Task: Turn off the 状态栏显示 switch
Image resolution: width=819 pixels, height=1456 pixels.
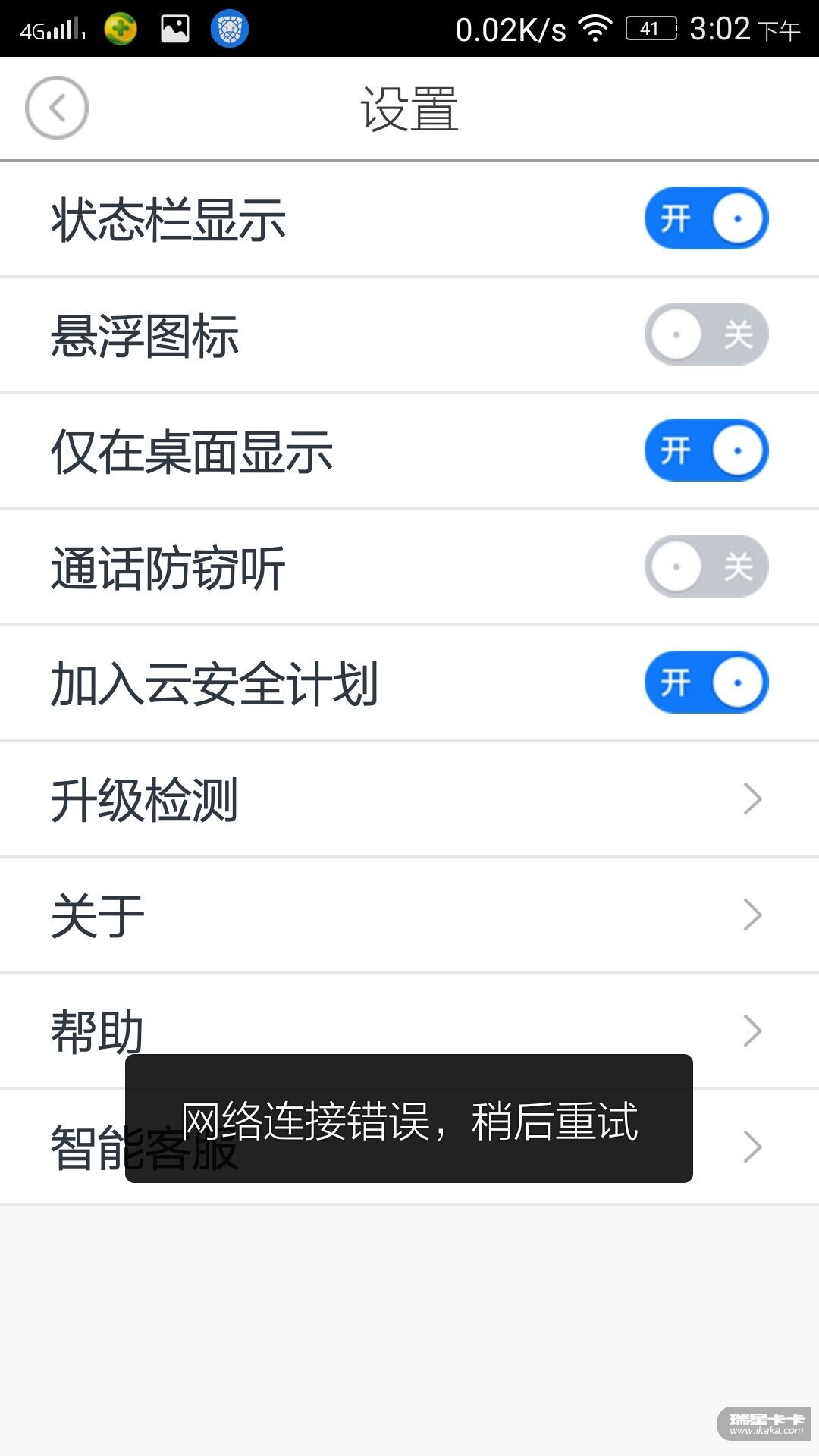Action: click(x=706, y=218)
